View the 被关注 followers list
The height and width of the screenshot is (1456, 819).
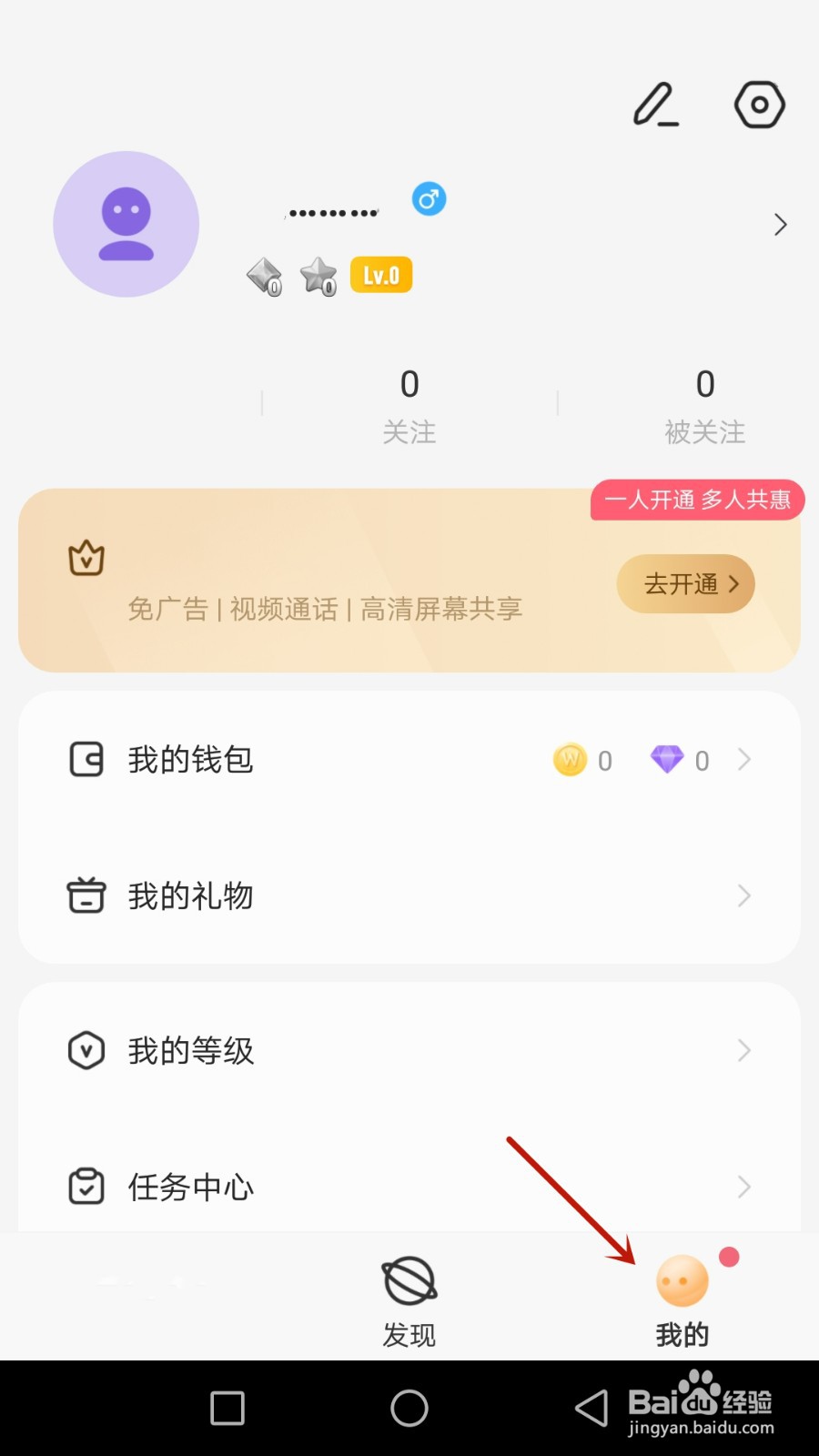coord(705,406)
